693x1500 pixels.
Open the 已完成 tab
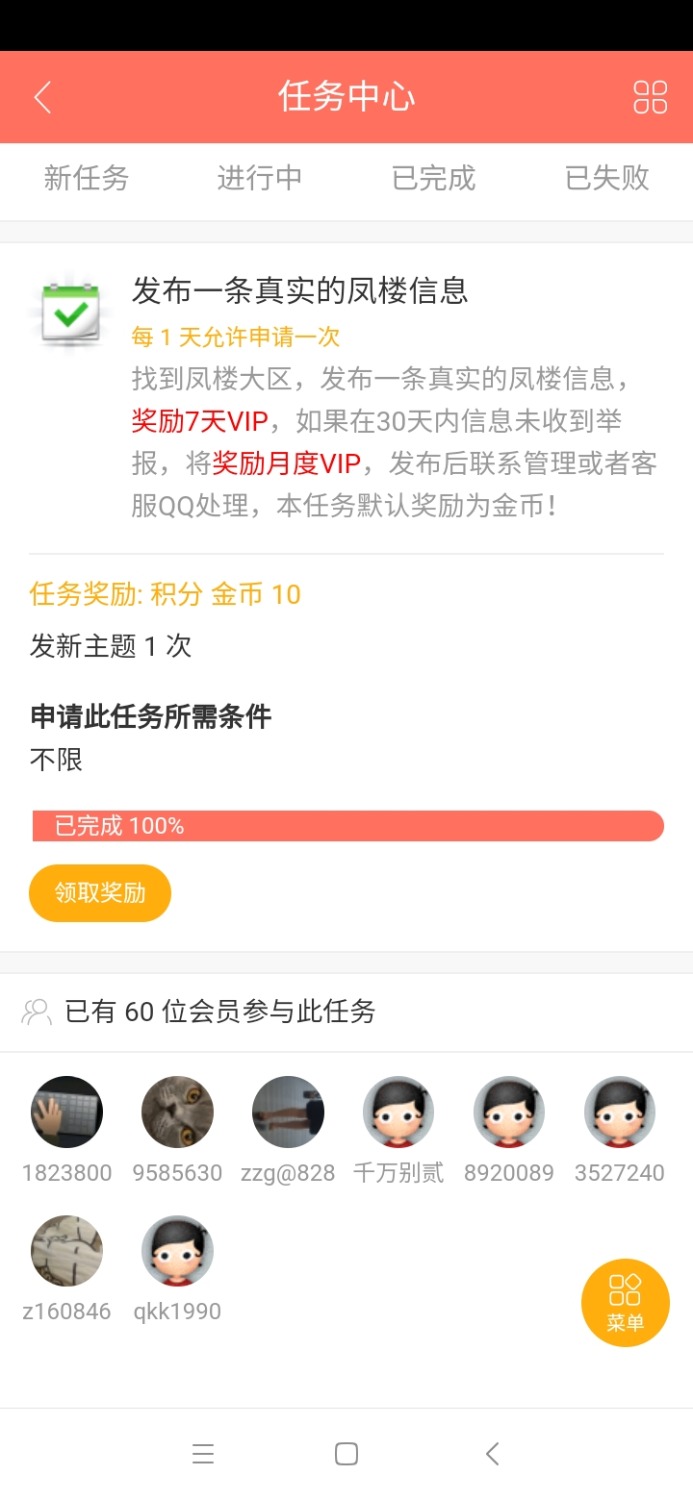click(433, 178)
